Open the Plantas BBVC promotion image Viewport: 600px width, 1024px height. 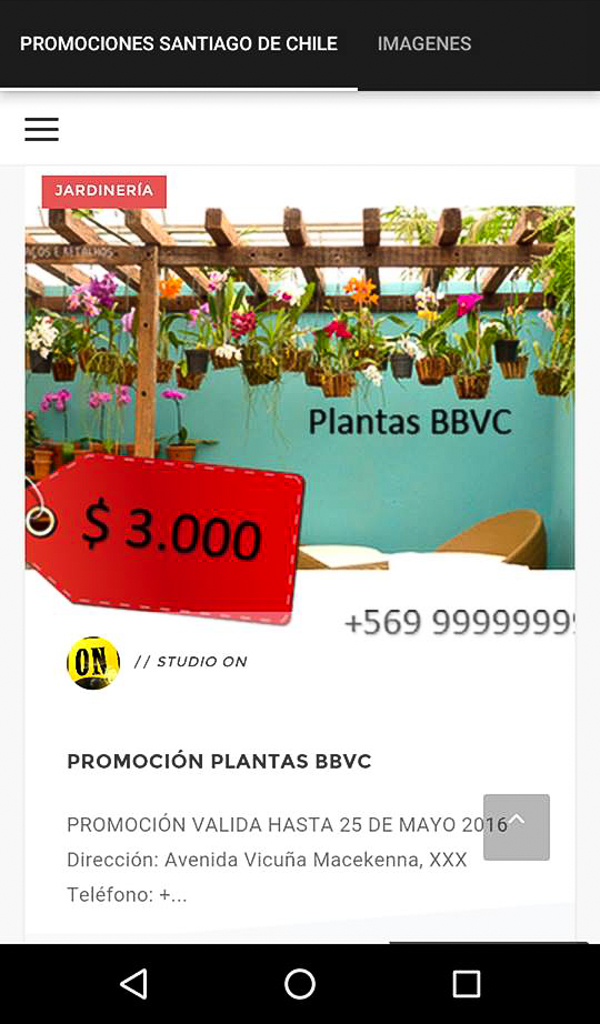click(x=300, y=390)
